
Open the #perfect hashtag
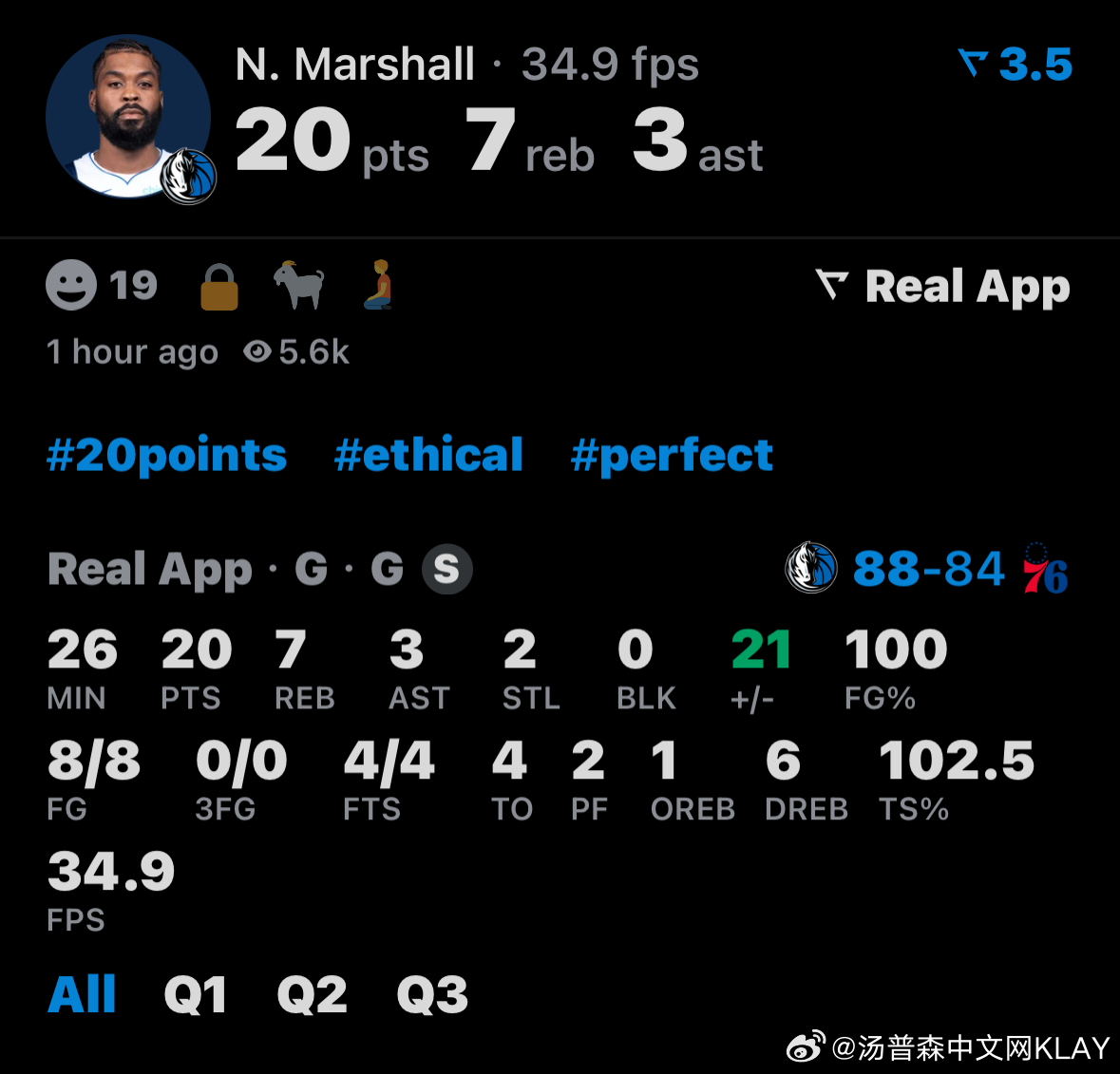click(x=672, y=455)
